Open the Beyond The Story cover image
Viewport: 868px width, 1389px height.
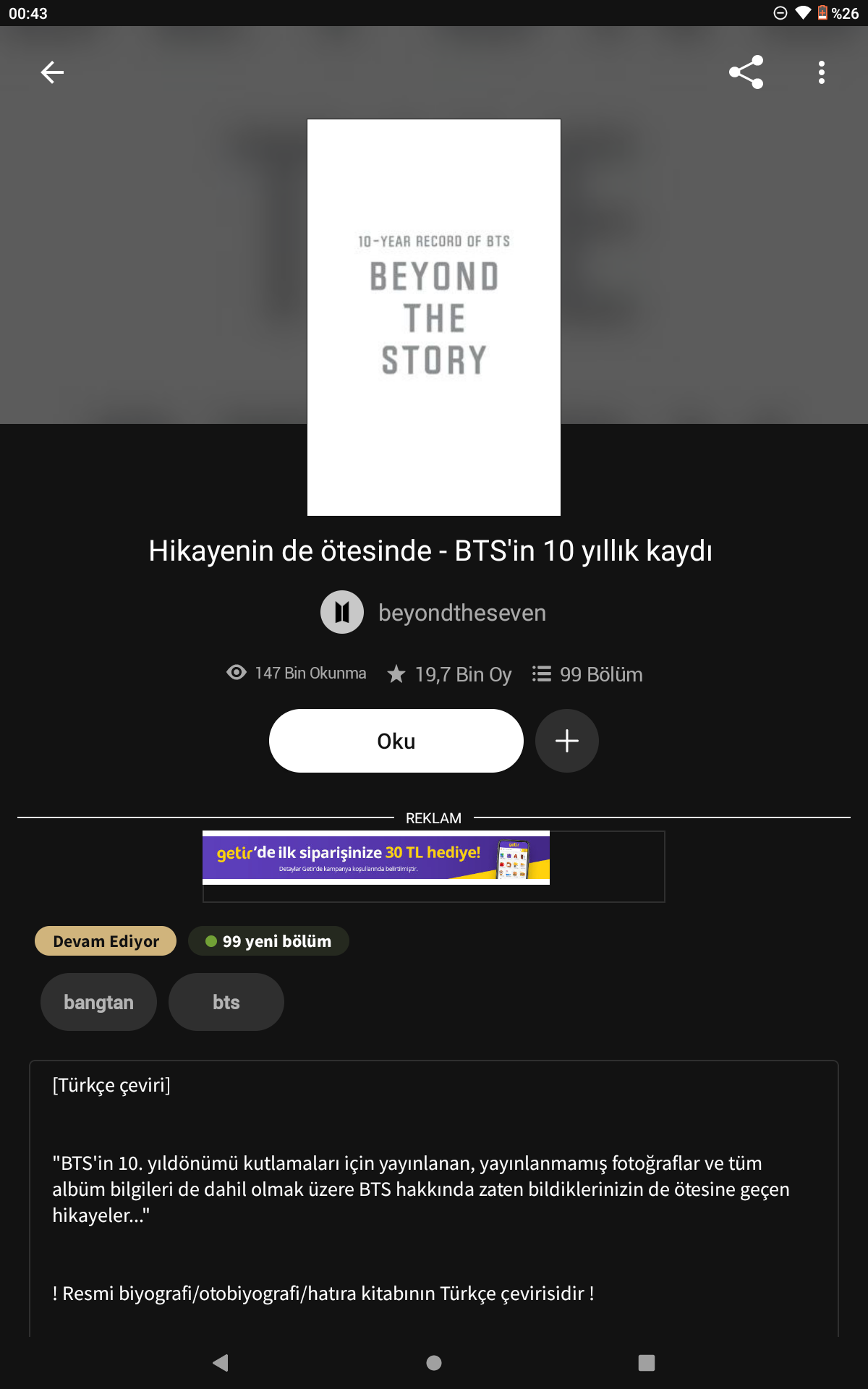click(x=434, y=318)
